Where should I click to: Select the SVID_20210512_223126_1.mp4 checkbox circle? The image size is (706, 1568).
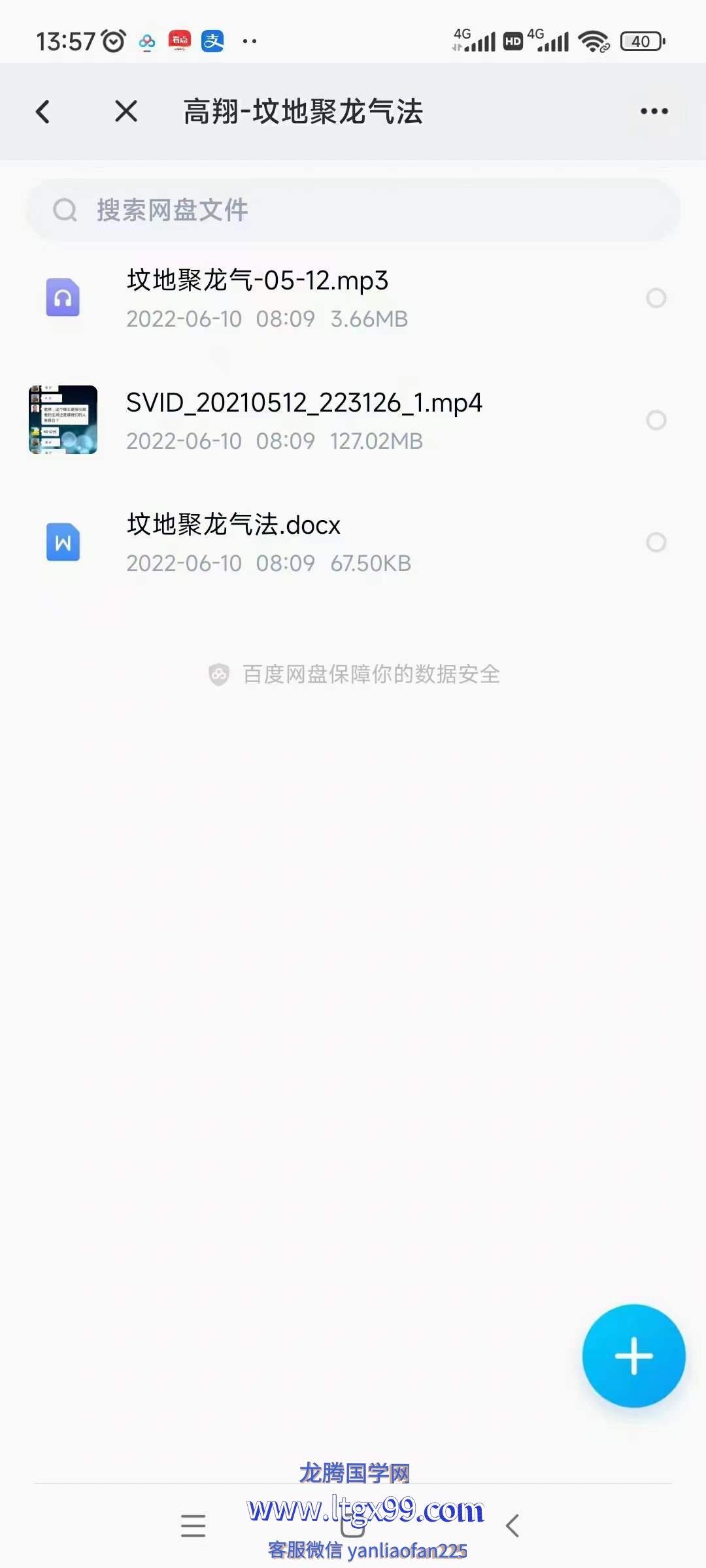pos(656,420)
